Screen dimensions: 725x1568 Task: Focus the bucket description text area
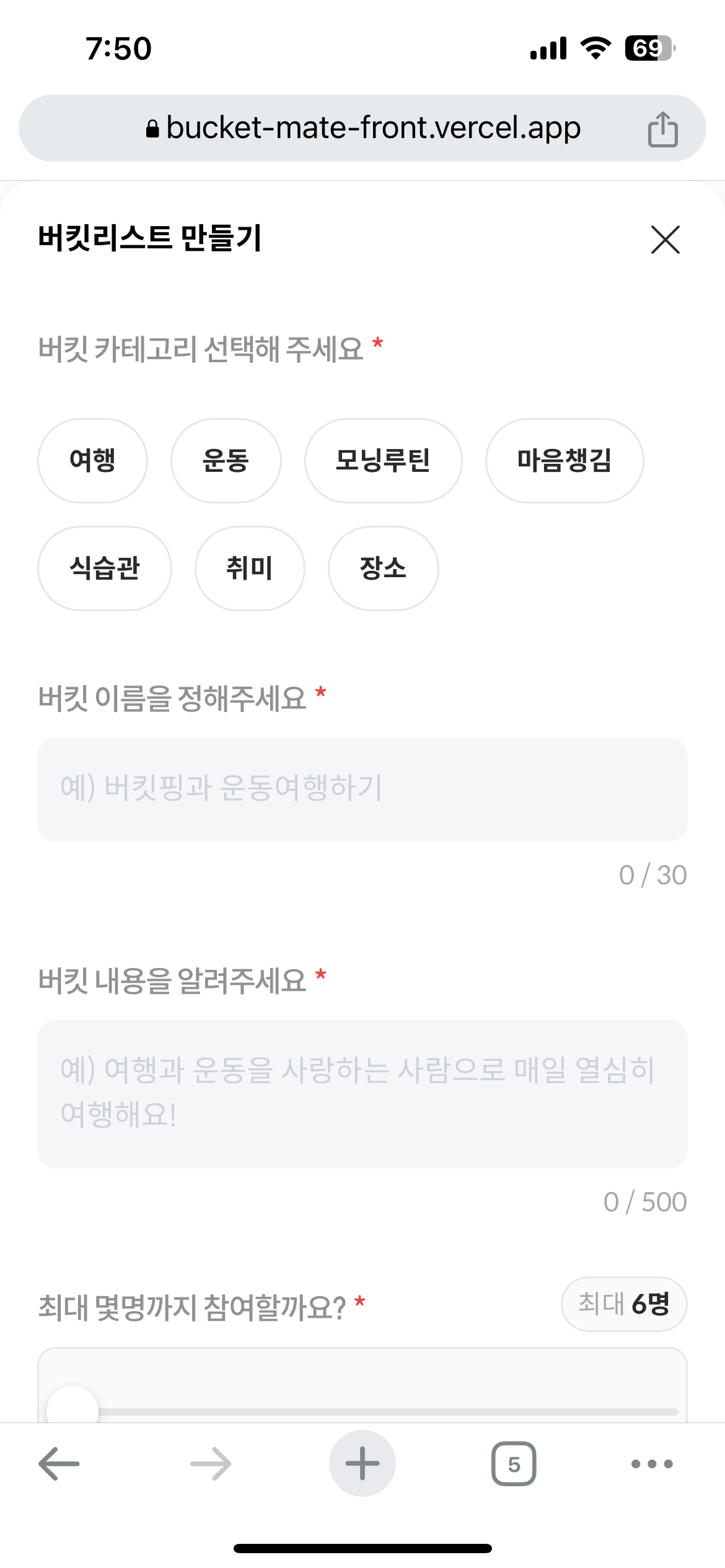click(362, 1094)
